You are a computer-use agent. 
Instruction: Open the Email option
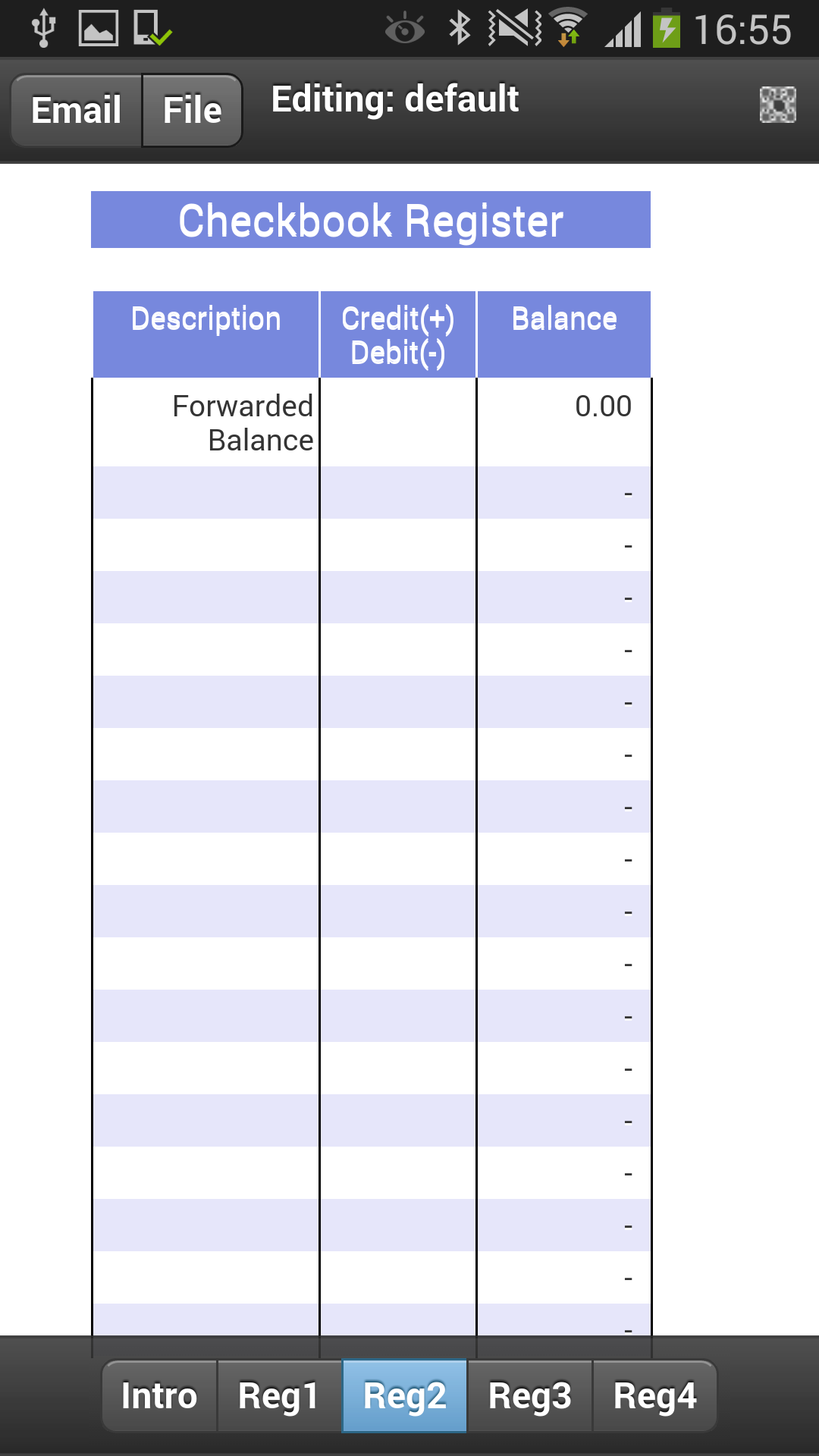[75, 109]
